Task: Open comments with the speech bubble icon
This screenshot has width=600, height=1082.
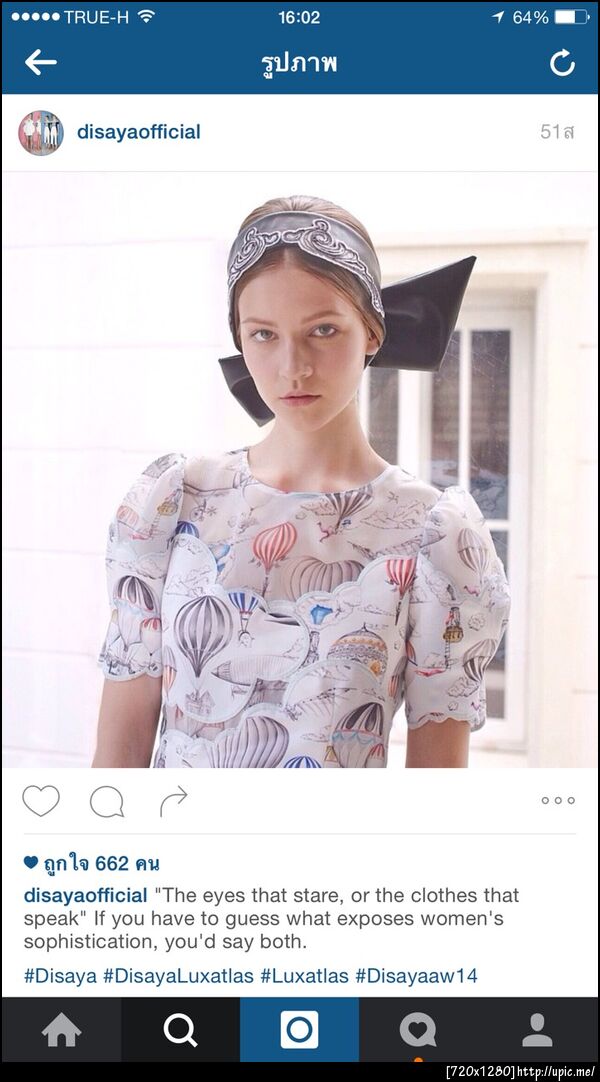Action: tap(107, 801)
